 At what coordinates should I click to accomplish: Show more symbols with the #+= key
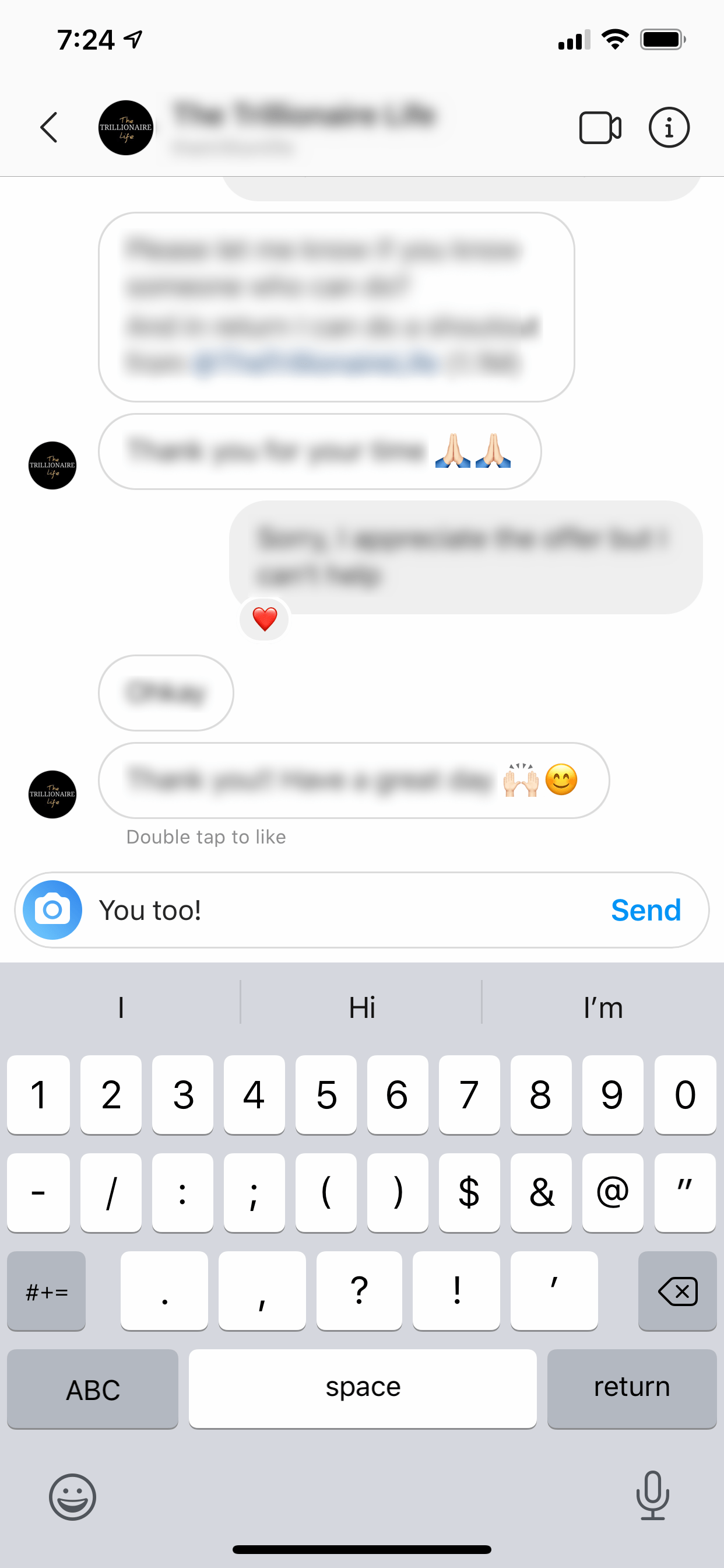pyautogui.click(x=46, y=1290)
